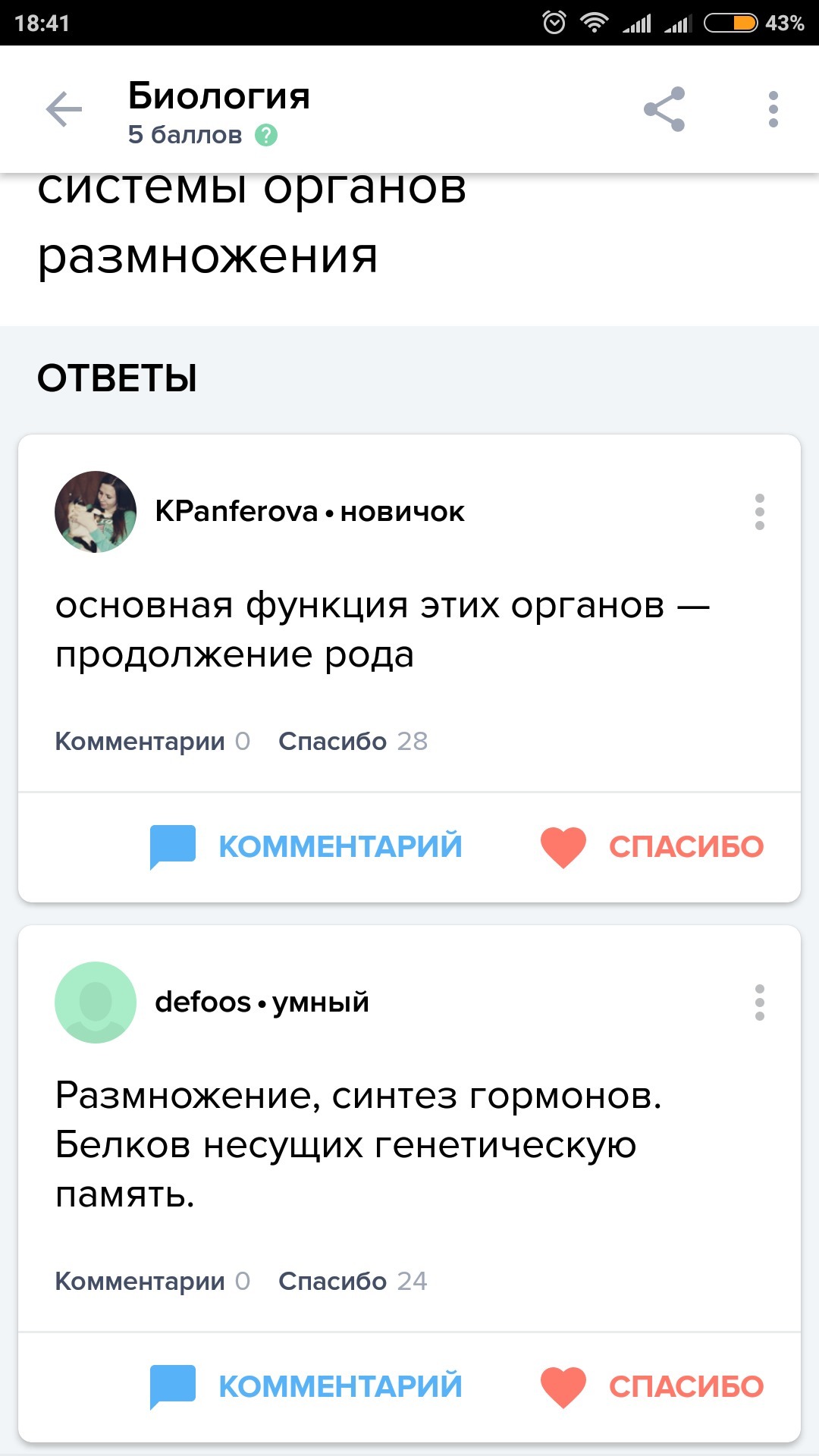Image resolution: width=819 pixels, height=1456 pixels.
Task: Comment on defoos's answer
Action: [x=306, y=1386]
